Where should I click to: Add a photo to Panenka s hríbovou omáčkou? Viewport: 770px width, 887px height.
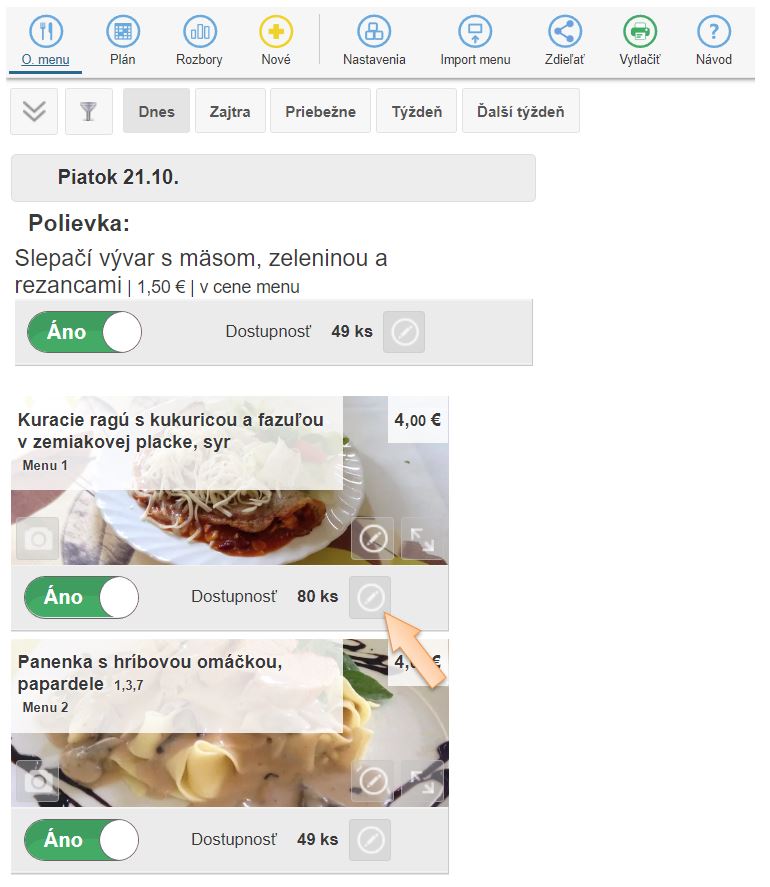tap(38, 781)
